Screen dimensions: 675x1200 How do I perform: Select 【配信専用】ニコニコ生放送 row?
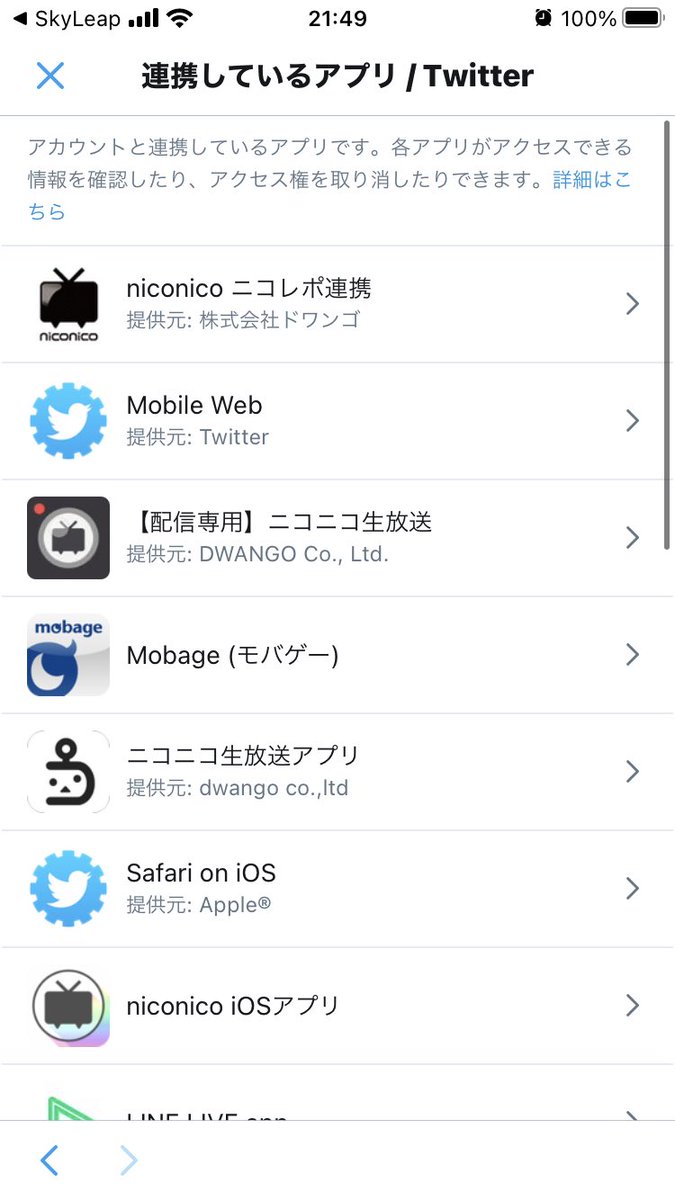click(337, 538)
